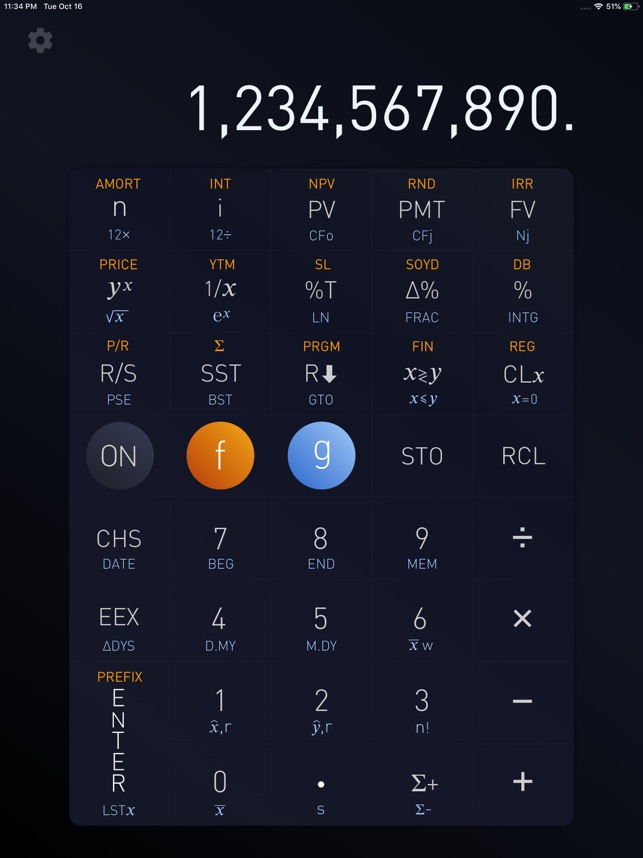The height and width of the screenshot is (858, 643).
Task: Enter the digit 7
Action: (x=220, y=539)
